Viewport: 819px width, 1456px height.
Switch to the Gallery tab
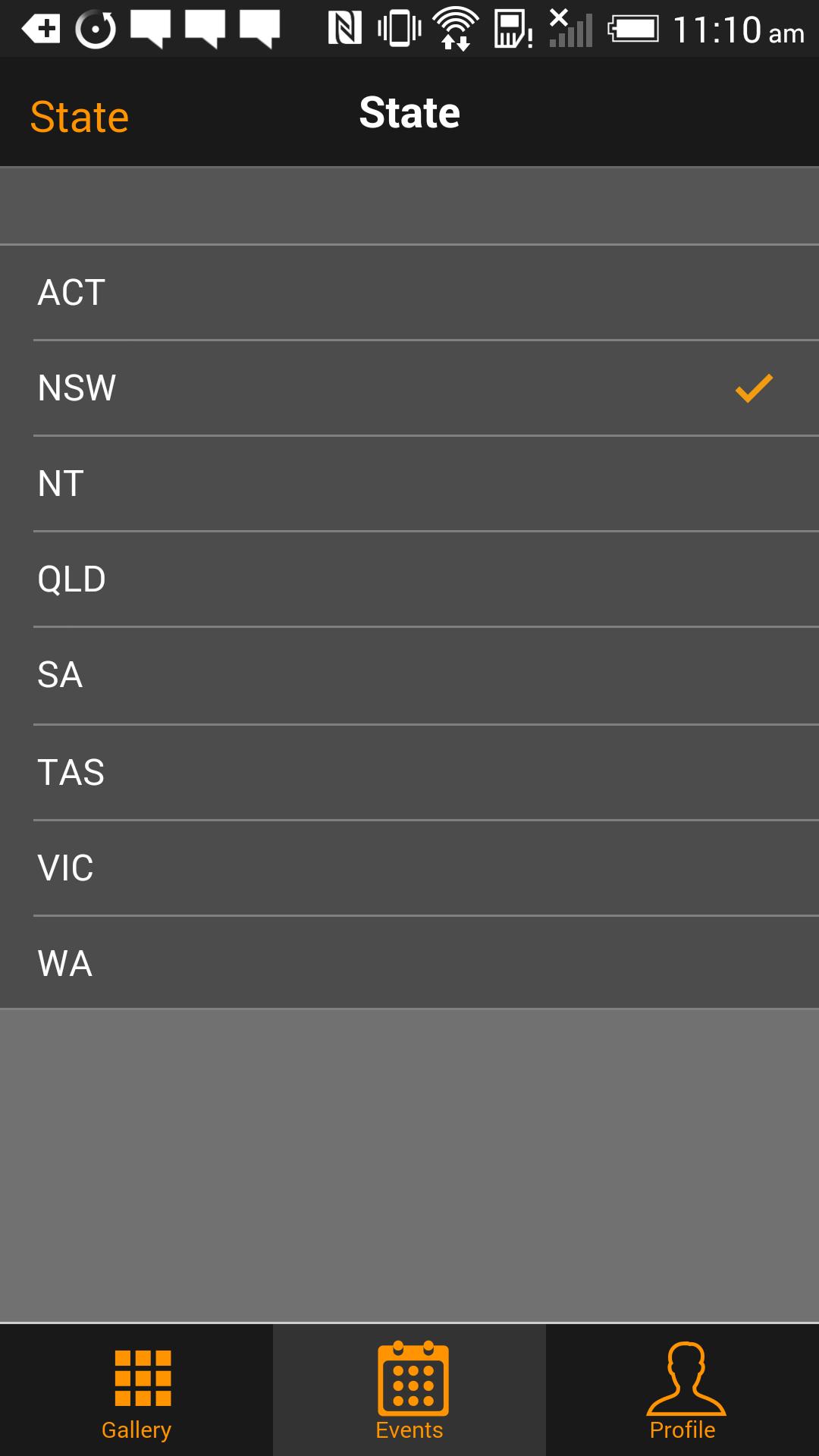[136, 1391]
